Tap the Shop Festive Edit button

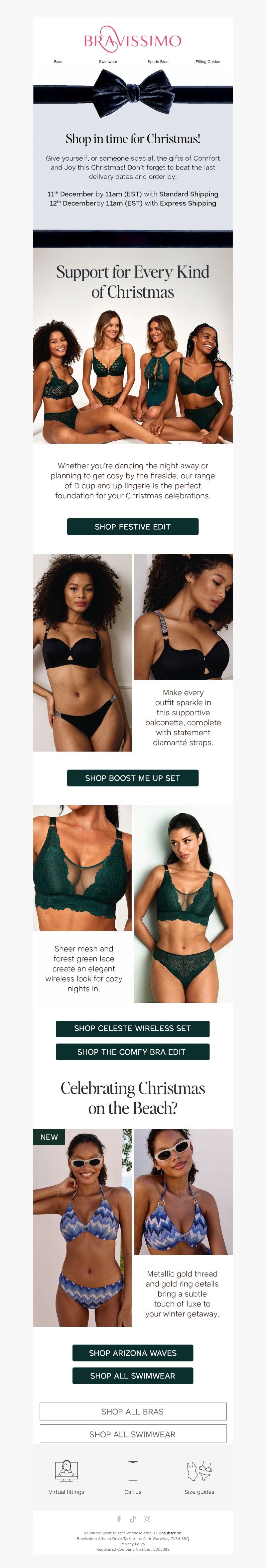[x=132, y=527]
